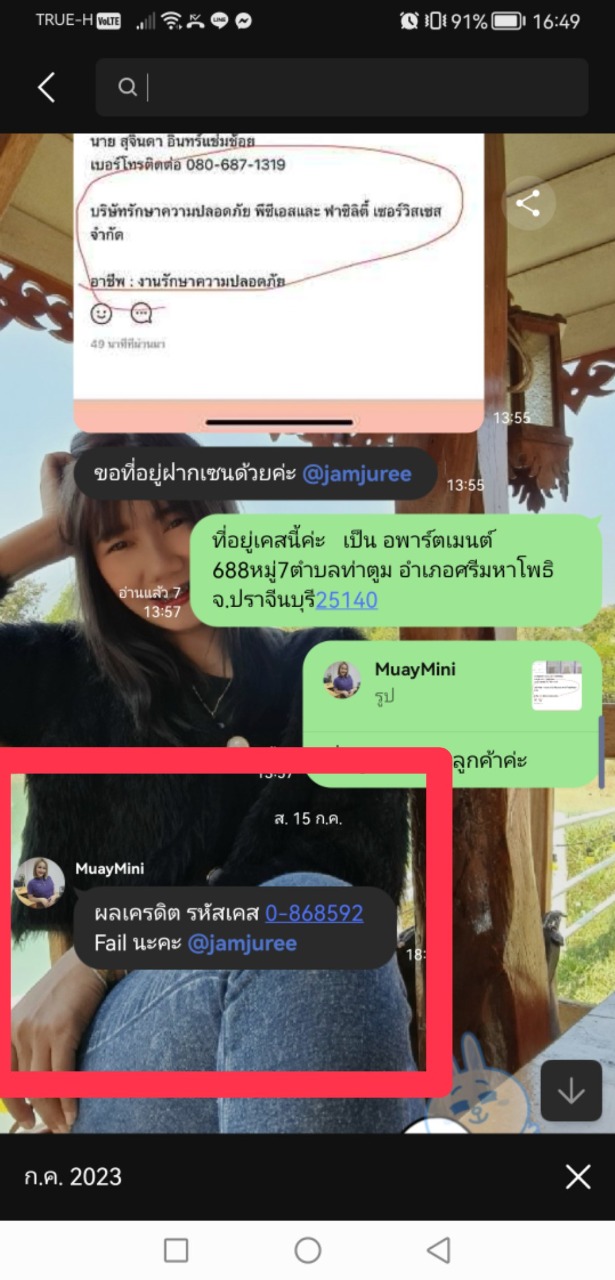Image resolution: width=615 pixels, height=1280 pixels.
Task: Jump to latest messages with down arrow
Action: click(571, 1091)
